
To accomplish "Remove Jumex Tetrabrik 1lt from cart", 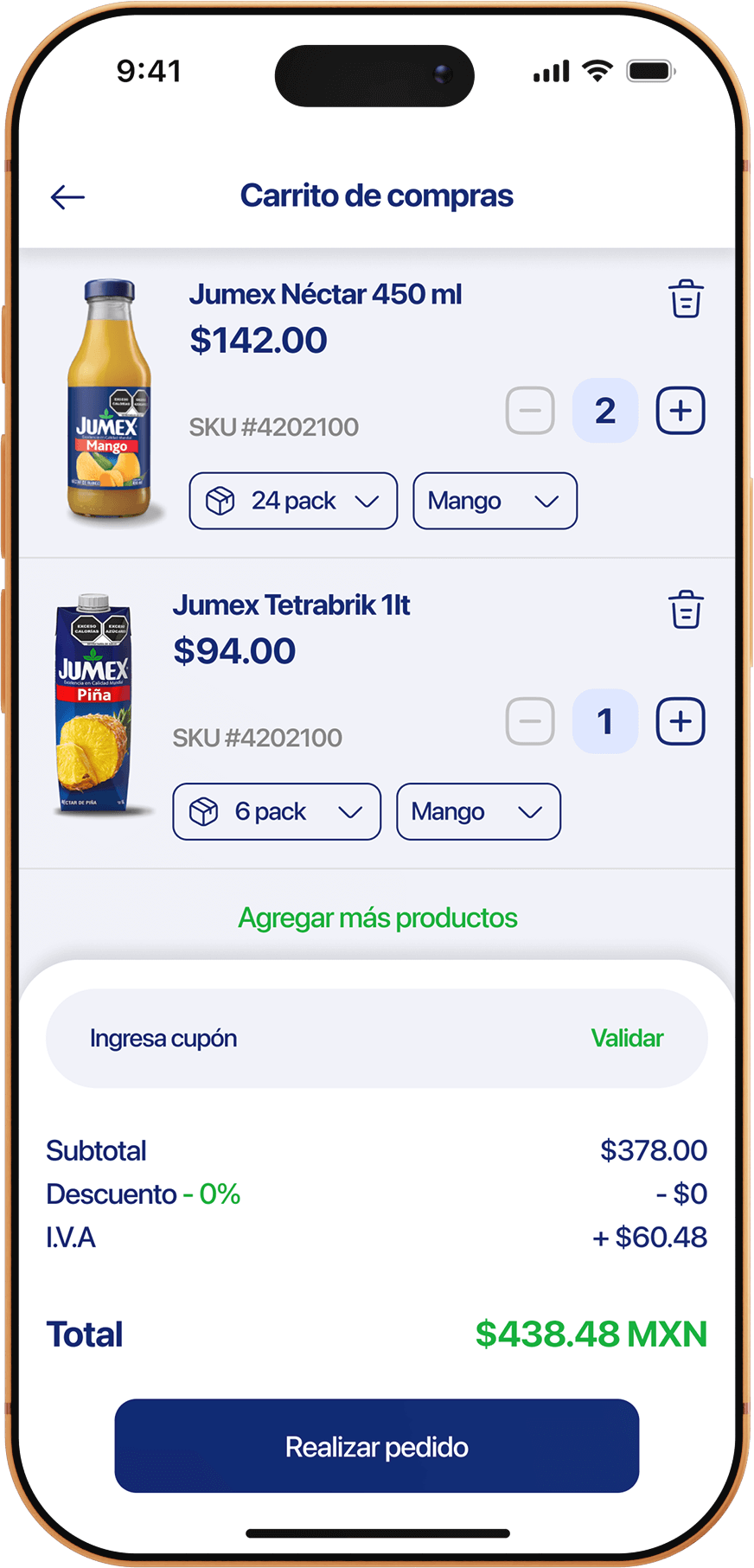I will (686, 610).
